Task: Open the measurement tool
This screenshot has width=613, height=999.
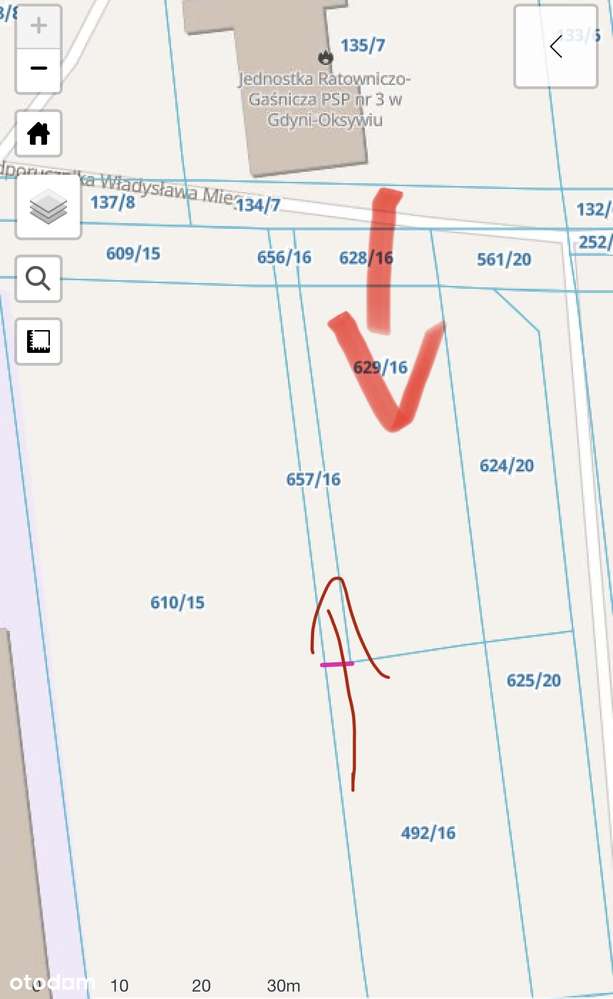Action: point(39,343)
